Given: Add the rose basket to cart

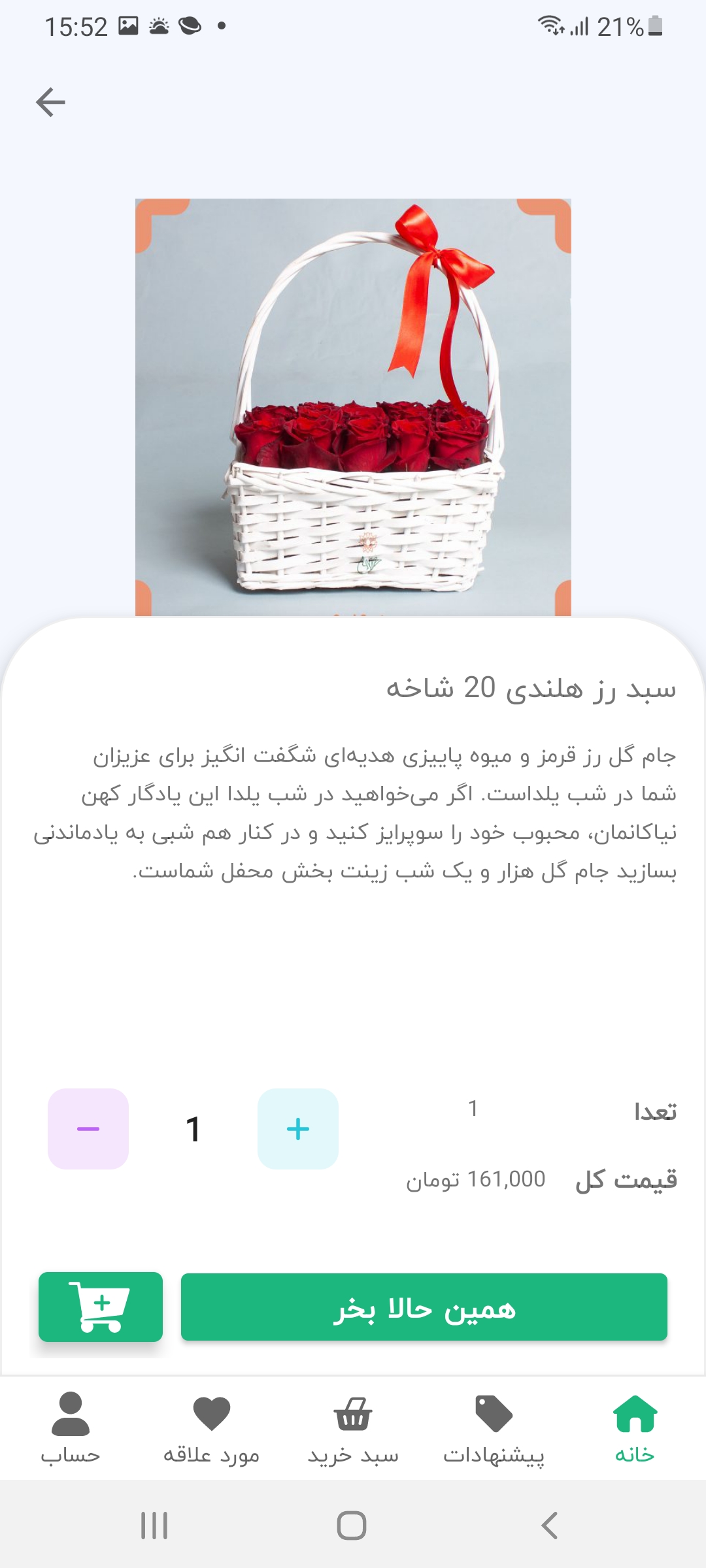Looking at the screenshot, I should point(101,1307).
